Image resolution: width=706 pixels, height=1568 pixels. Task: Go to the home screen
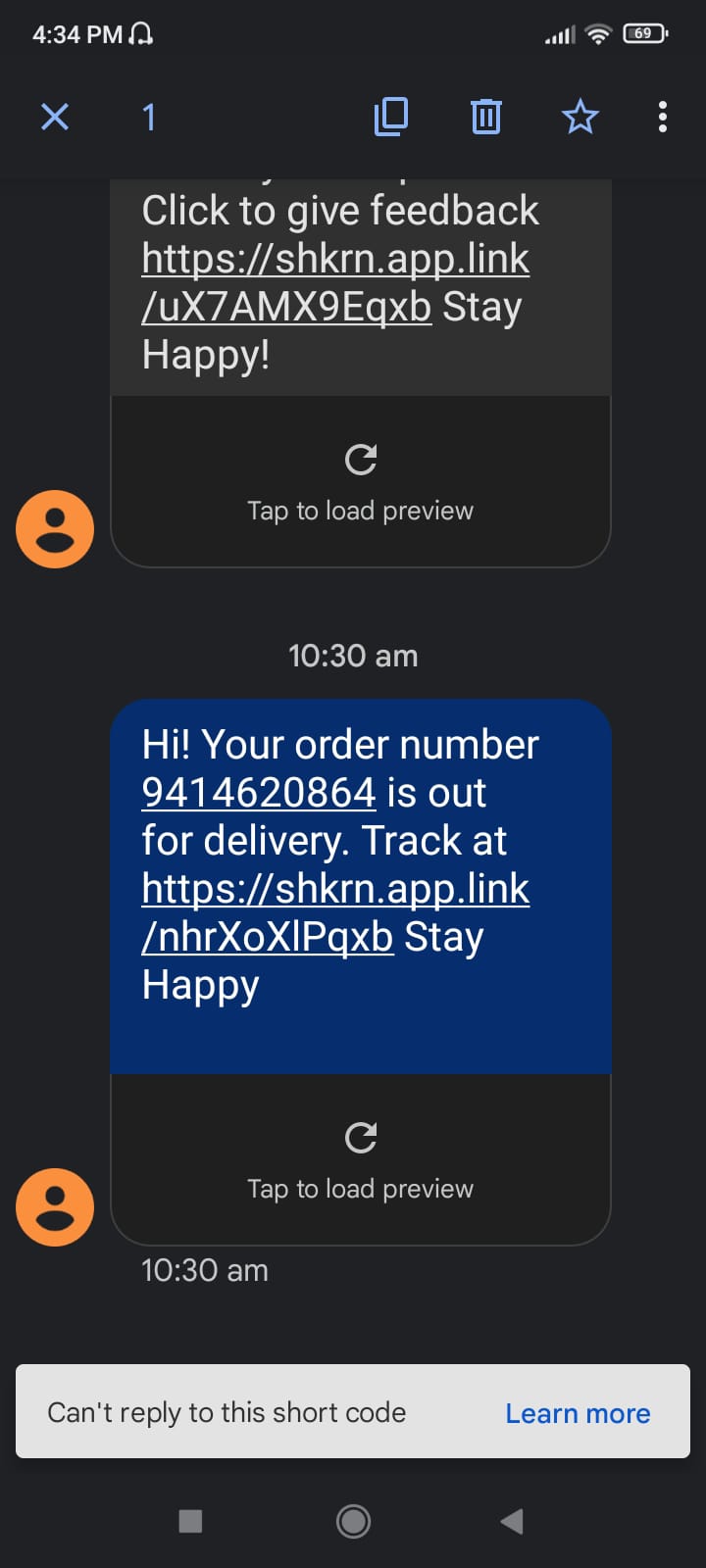353,1521
